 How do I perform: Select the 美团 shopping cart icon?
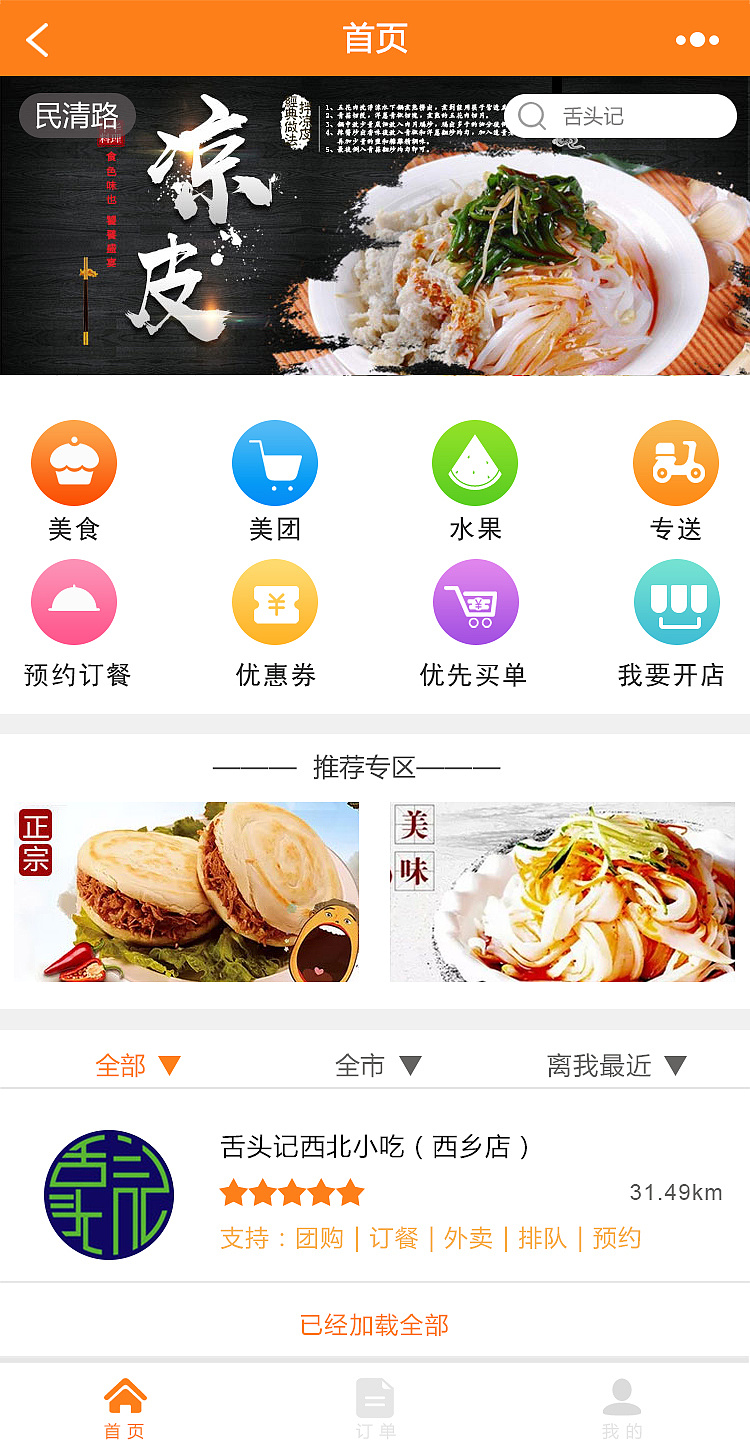pos(275,463)
